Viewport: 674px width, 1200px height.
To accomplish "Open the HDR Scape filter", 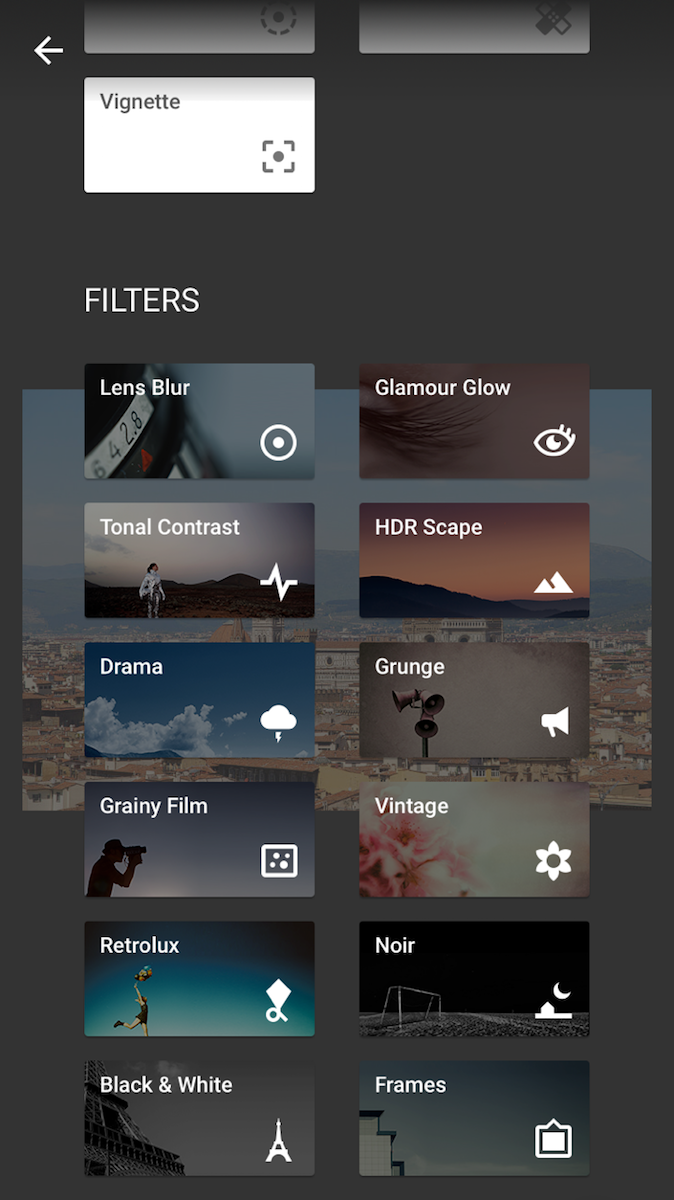I will pyautogui.click(x=474, y=560).
